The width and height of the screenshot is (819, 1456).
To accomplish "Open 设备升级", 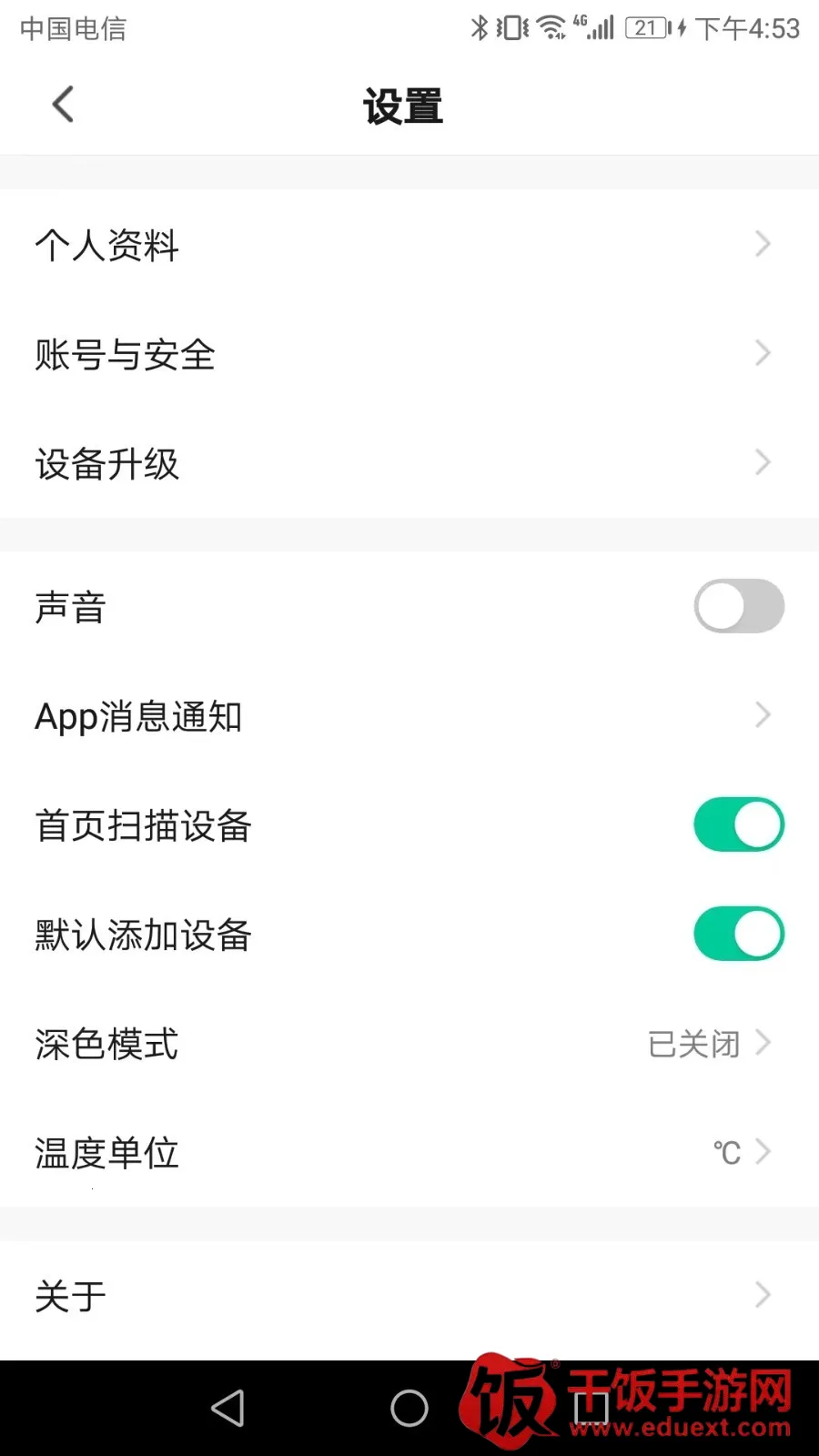I will pos(409,463).
